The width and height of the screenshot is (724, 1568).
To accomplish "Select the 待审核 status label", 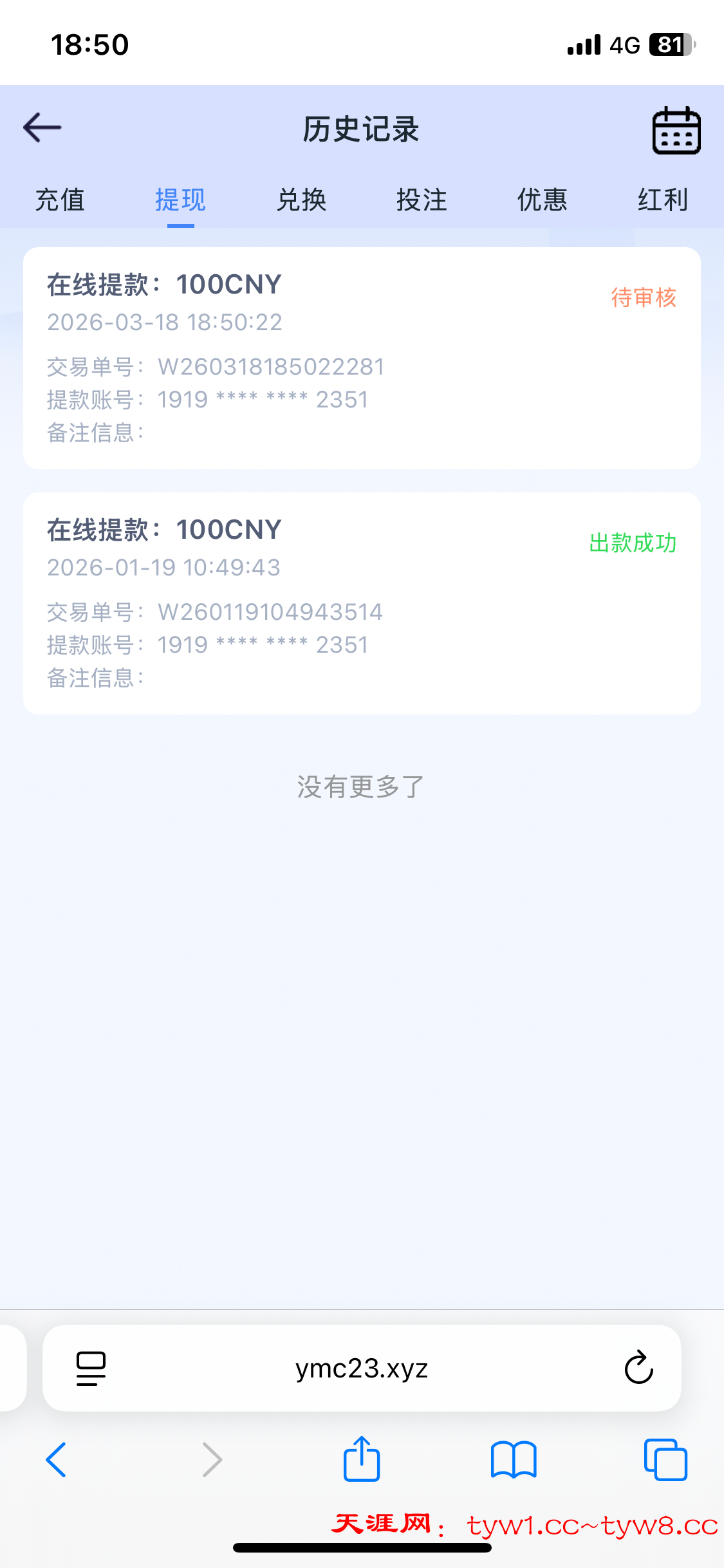I will click(x=643, y=298).
